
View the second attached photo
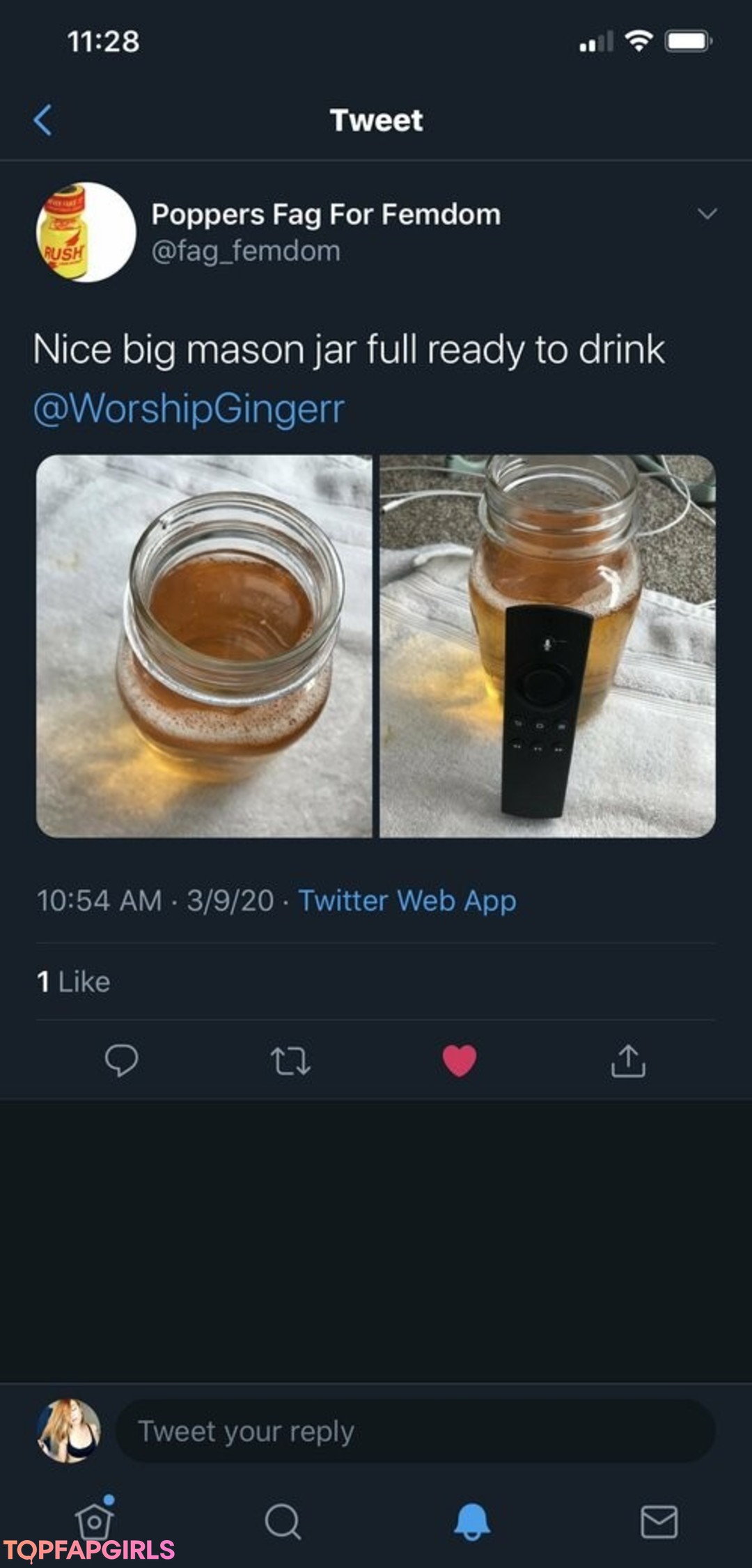547,646
